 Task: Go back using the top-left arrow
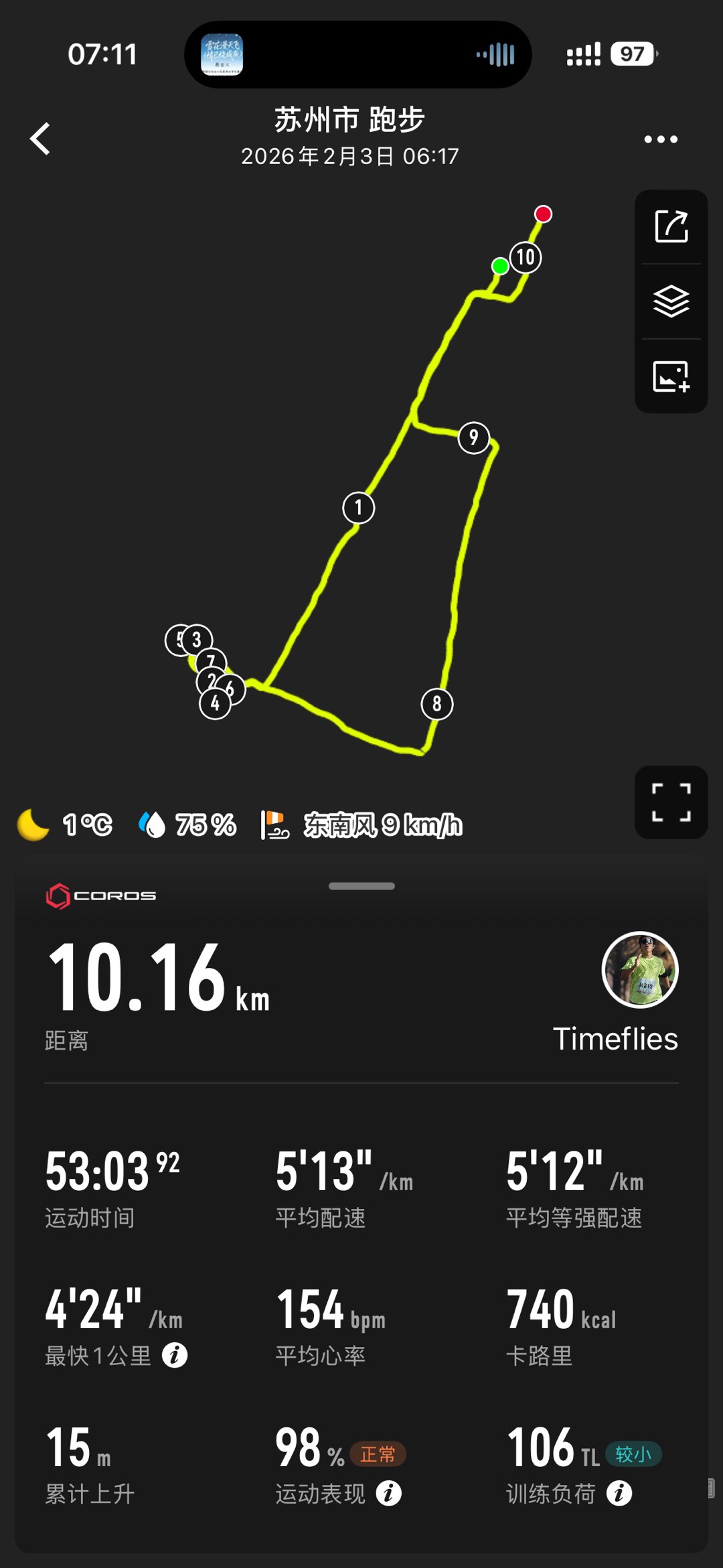coord(41,139)
